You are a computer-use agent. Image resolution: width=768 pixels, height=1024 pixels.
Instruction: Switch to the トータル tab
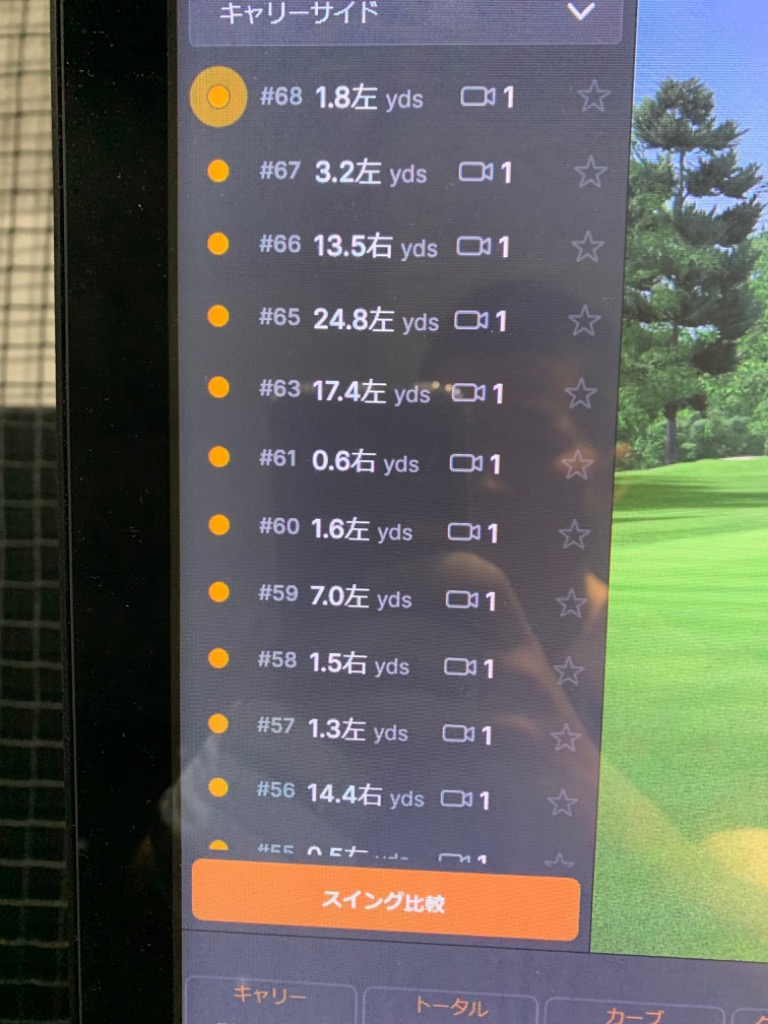tap(450, 1006)
